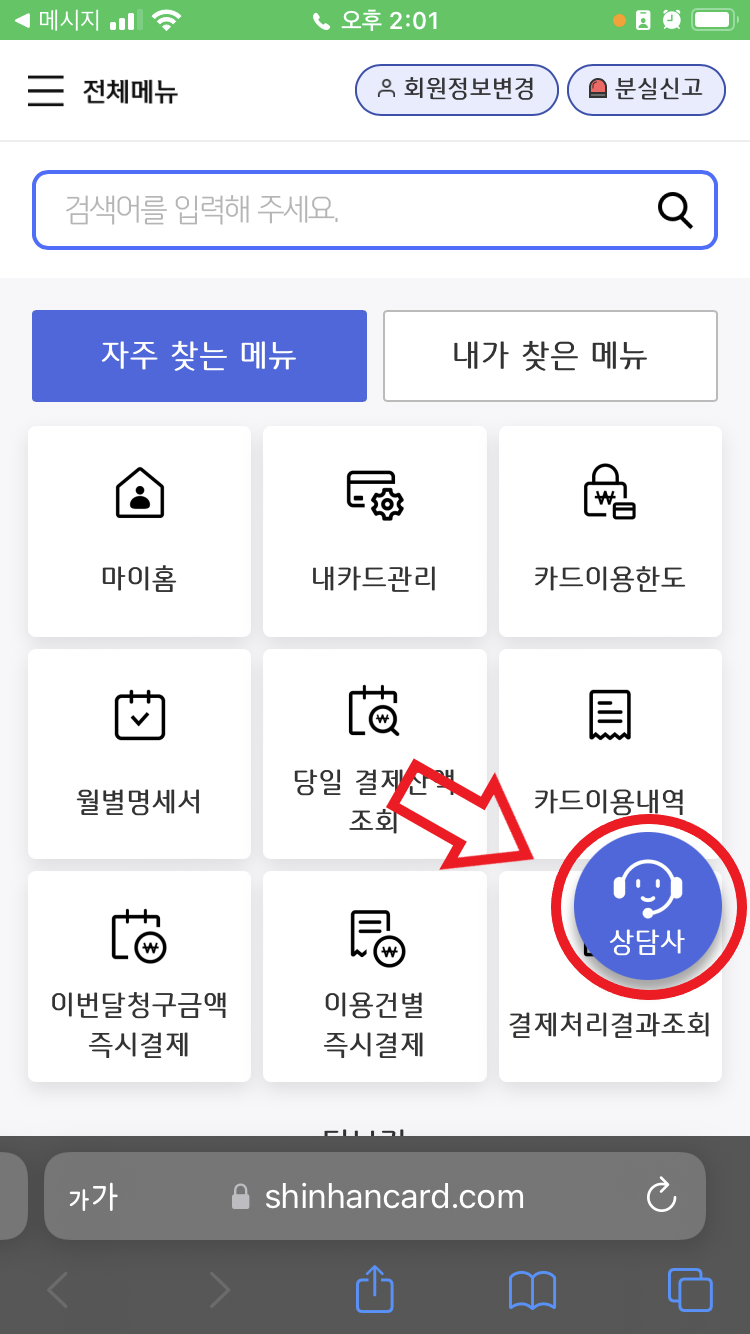This screenshot has height=1334, width=750.
Task: Open 당일 결제산액 조회 magnifier icon
Action: point(374,714)
